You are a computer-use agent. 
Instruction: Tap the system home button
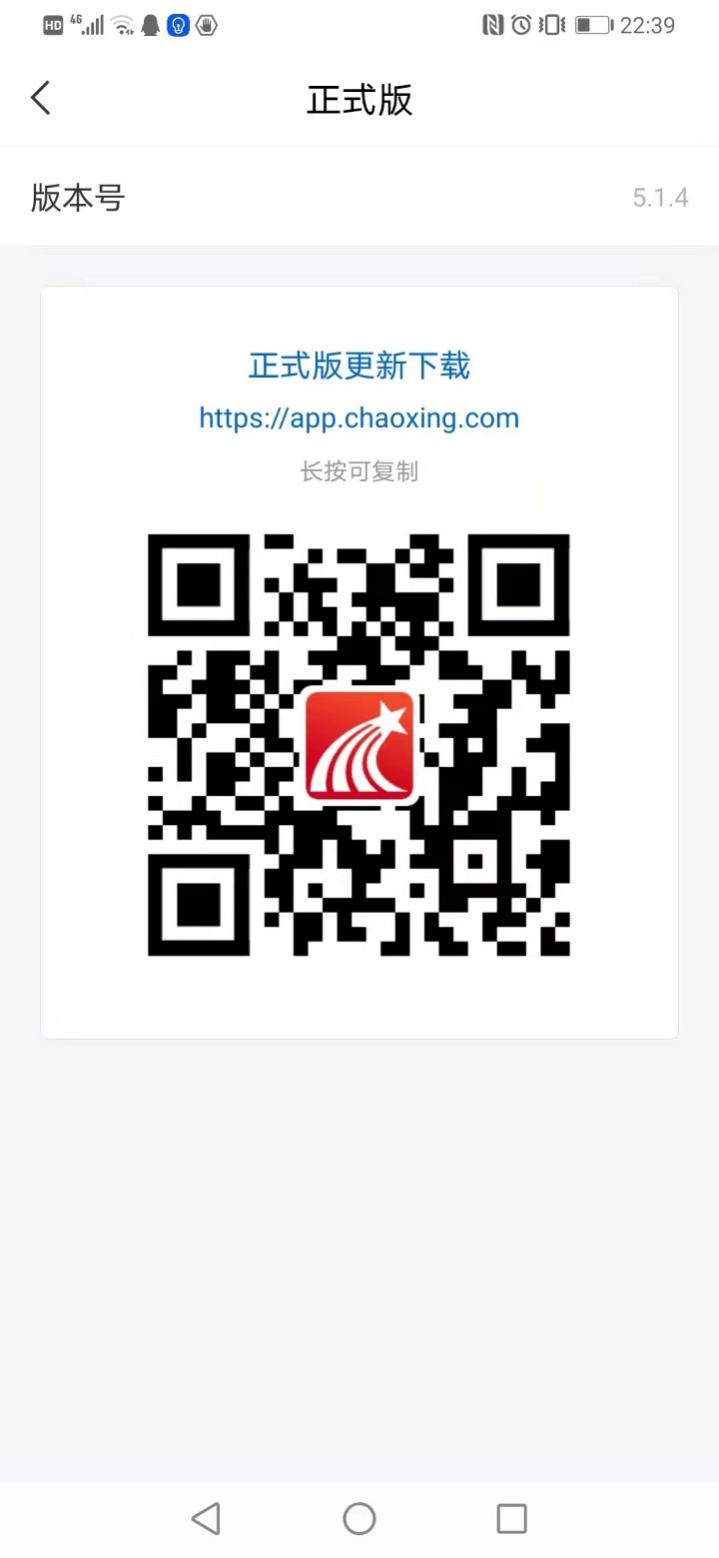359,1518
